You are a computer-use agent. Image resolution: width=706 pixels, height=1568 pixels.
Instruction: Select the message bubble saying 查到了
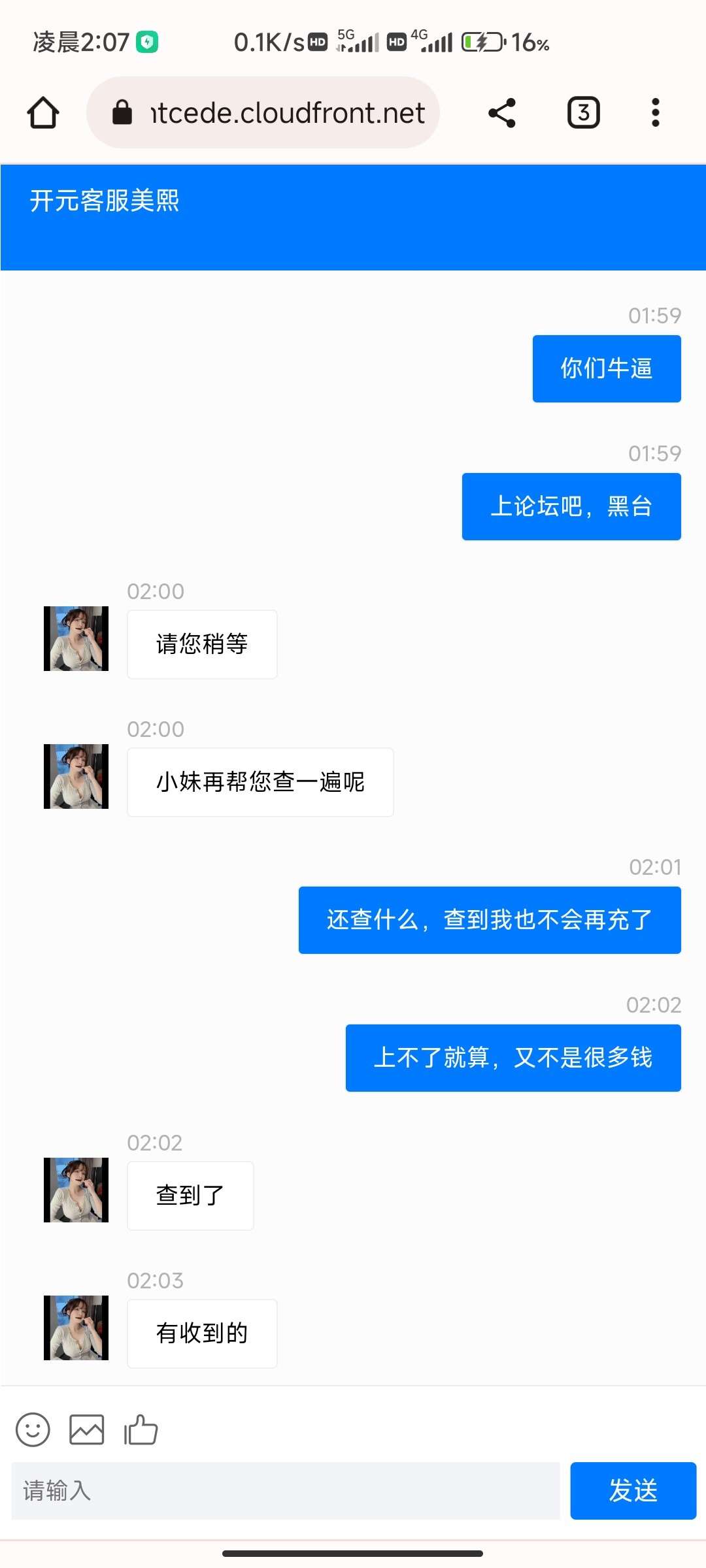(190, 1196)
